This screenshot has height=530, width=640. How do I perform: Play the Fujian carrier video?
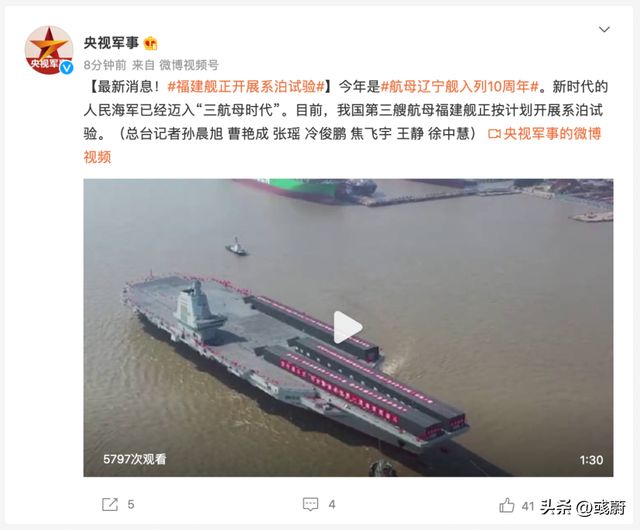pyautogui.click(x=348, y=327)
